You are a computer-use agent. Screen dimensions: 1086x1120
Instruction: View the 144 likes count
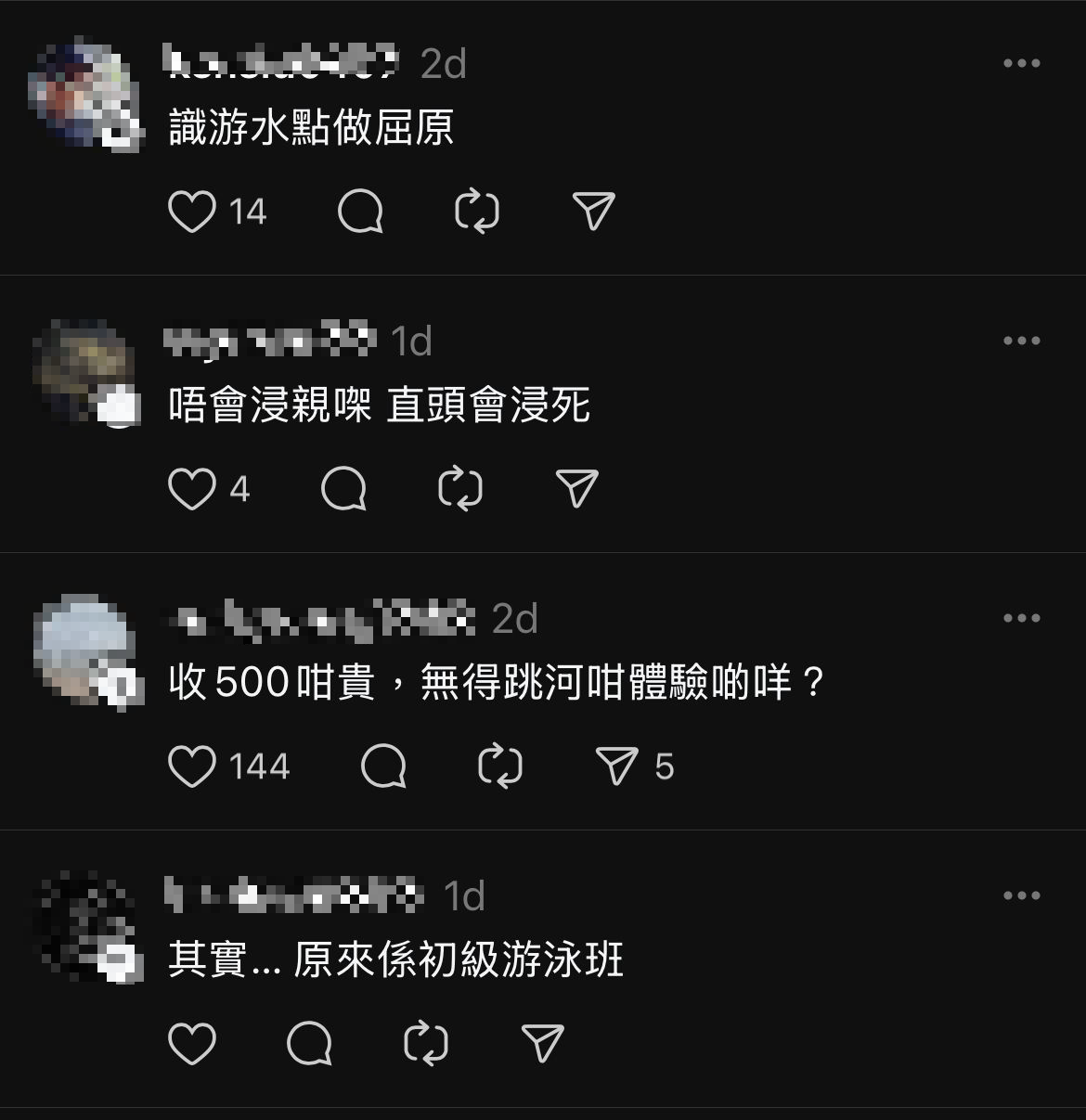click(x=260, y=766)
